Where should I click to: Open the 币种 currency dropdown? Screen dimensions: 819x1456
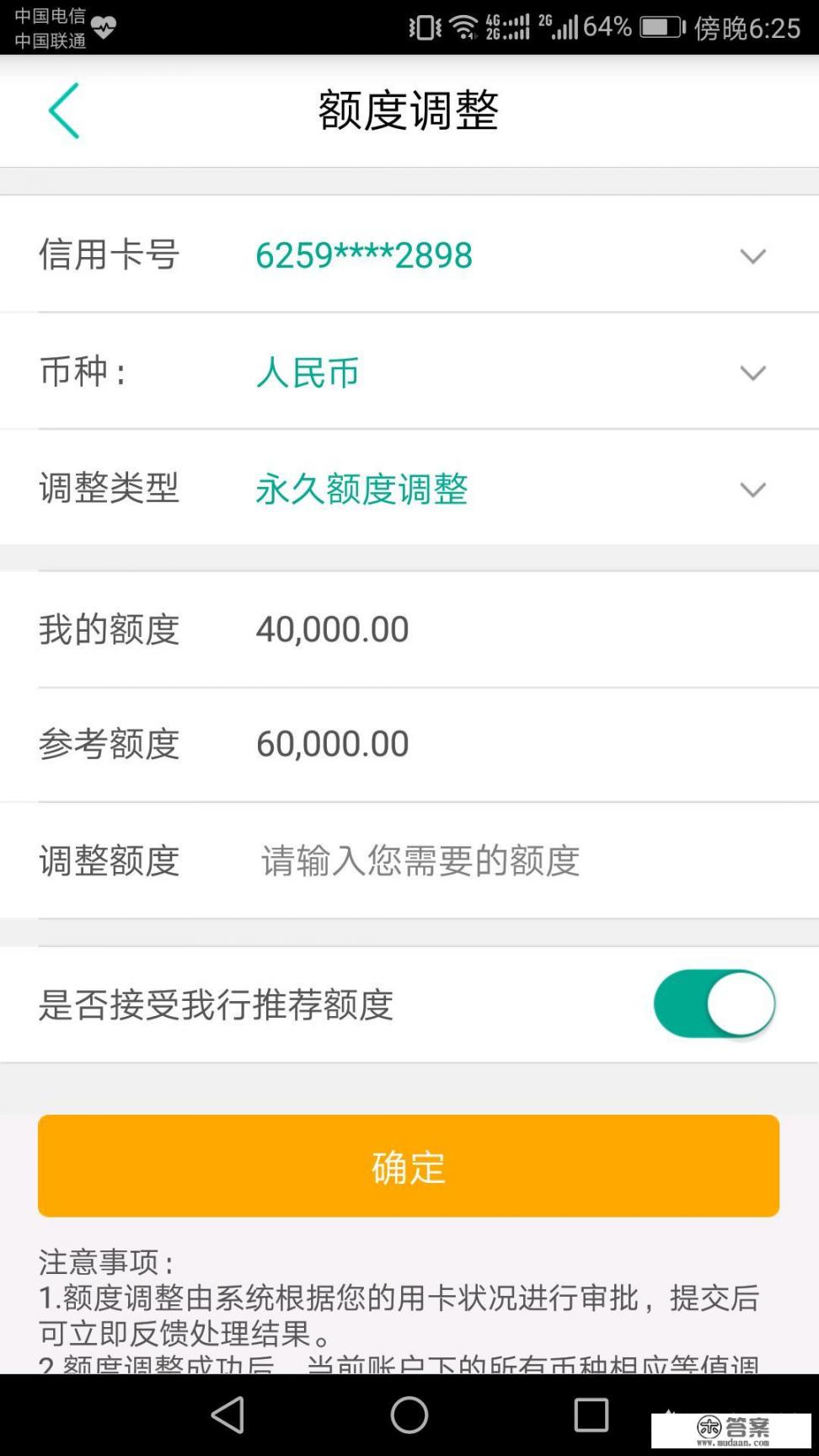click(x=752, y=372)
